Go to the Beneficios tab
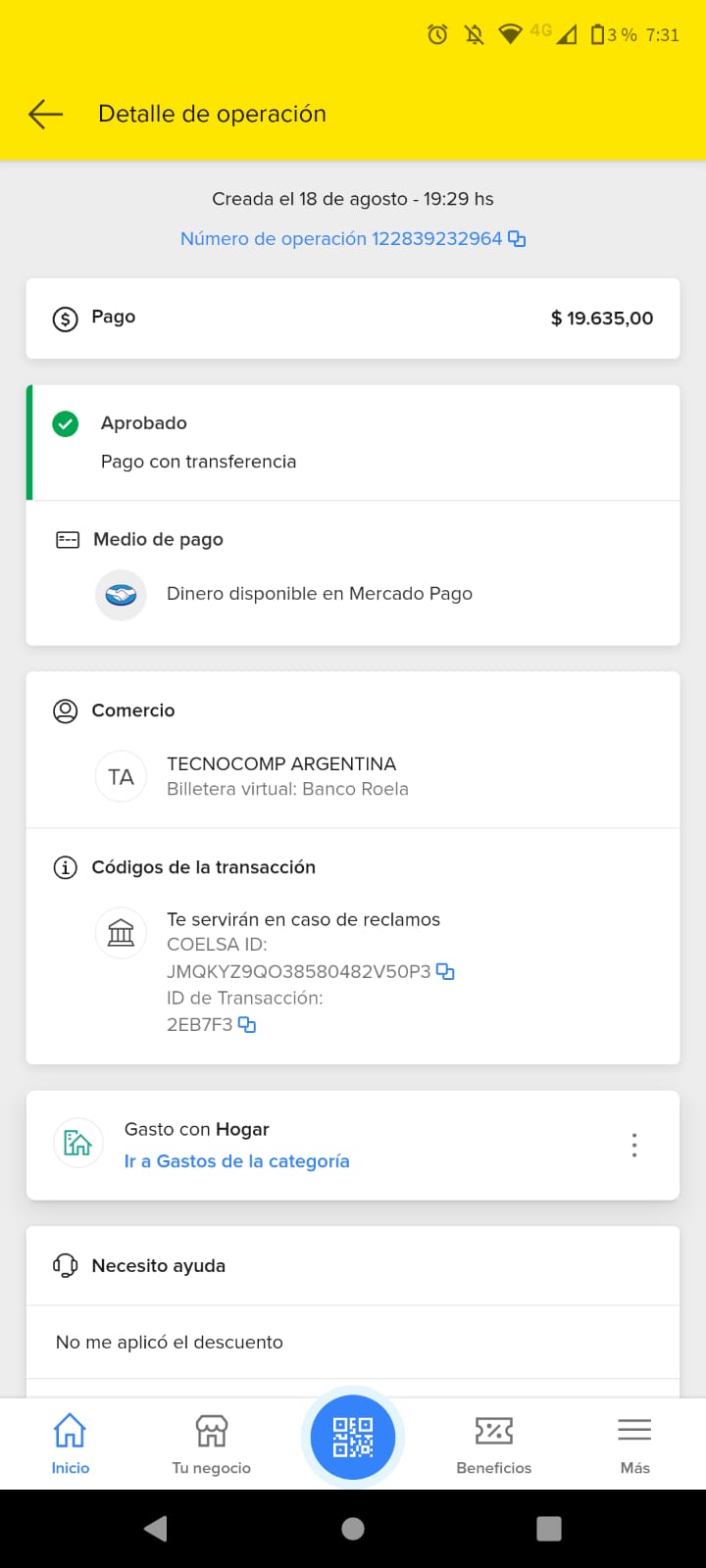Image resolution: width=706 pixels, height=1568 pixels. [x=494, y=1443]
